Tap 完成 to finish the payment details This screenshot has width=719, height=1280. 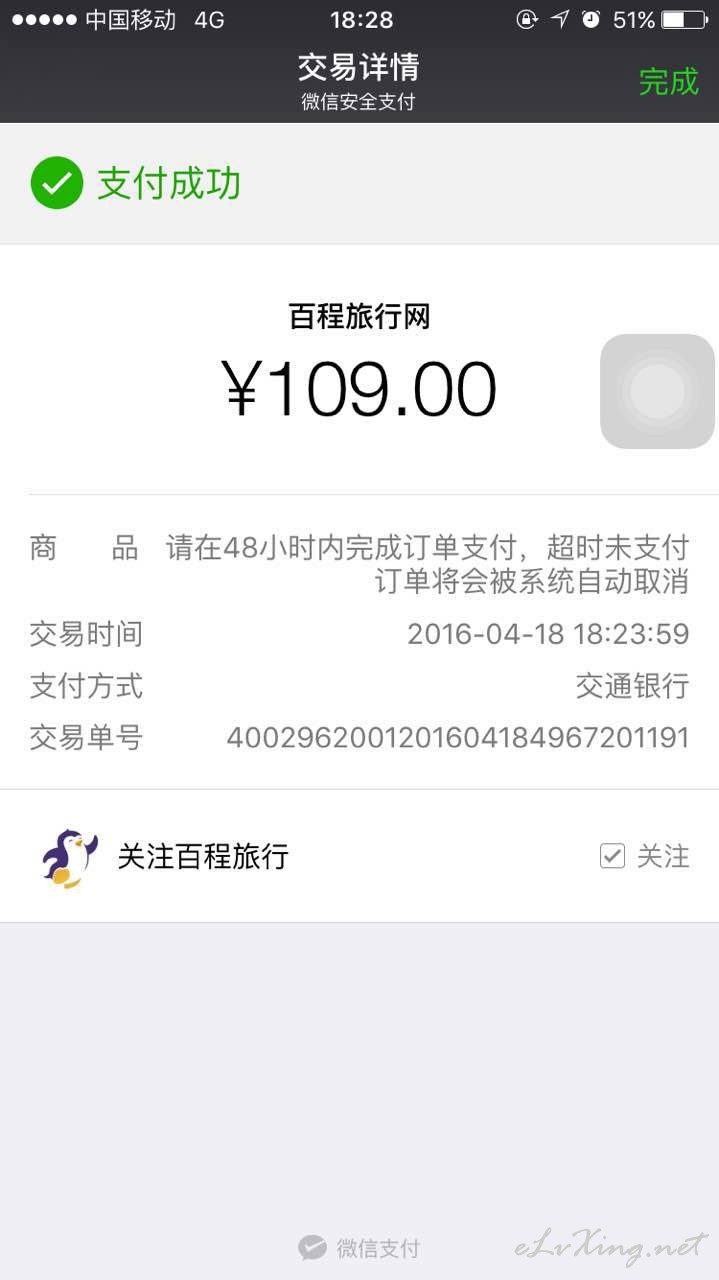(x=668, y=82)
